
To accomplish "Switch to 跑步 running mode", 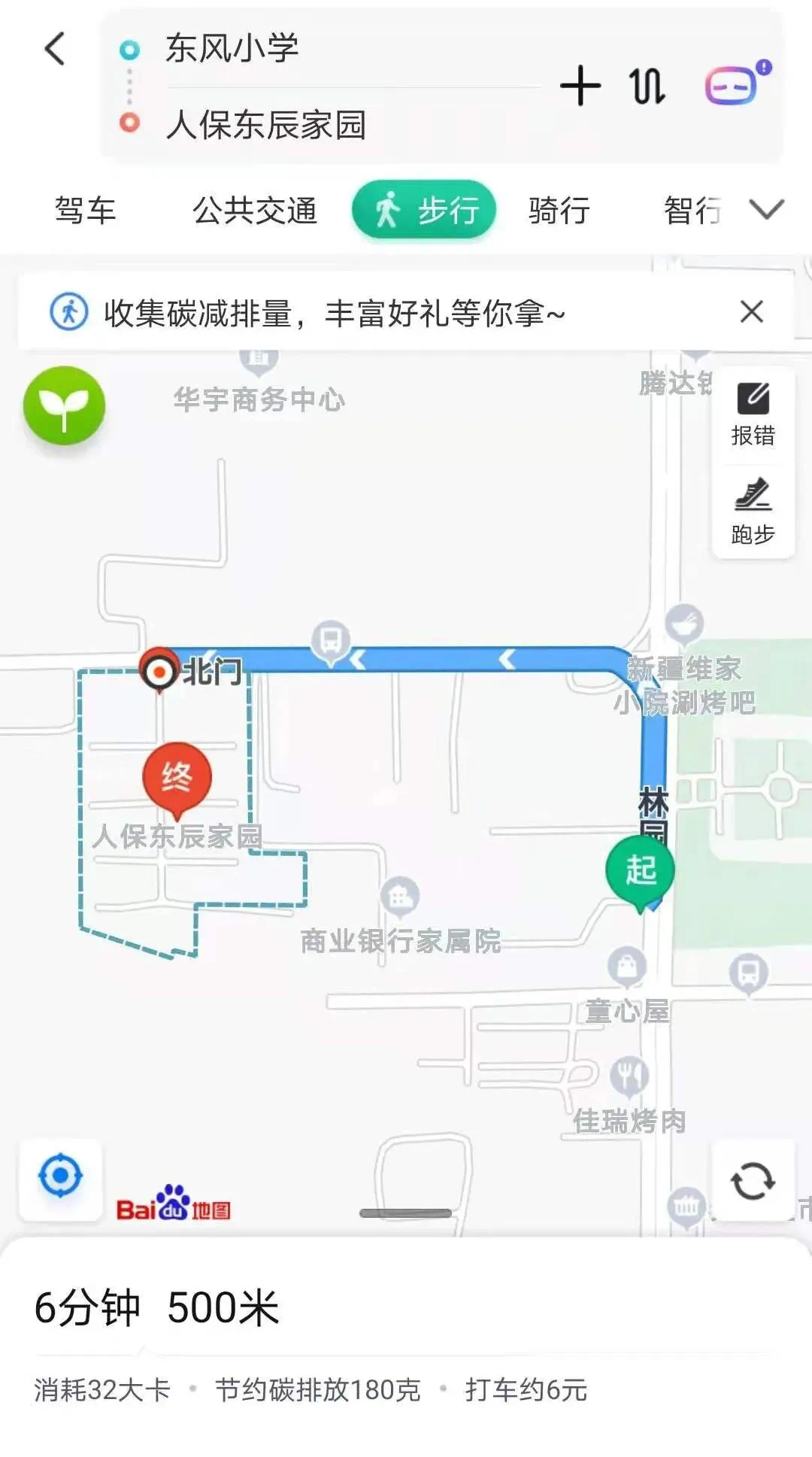I will pos(753,511).
